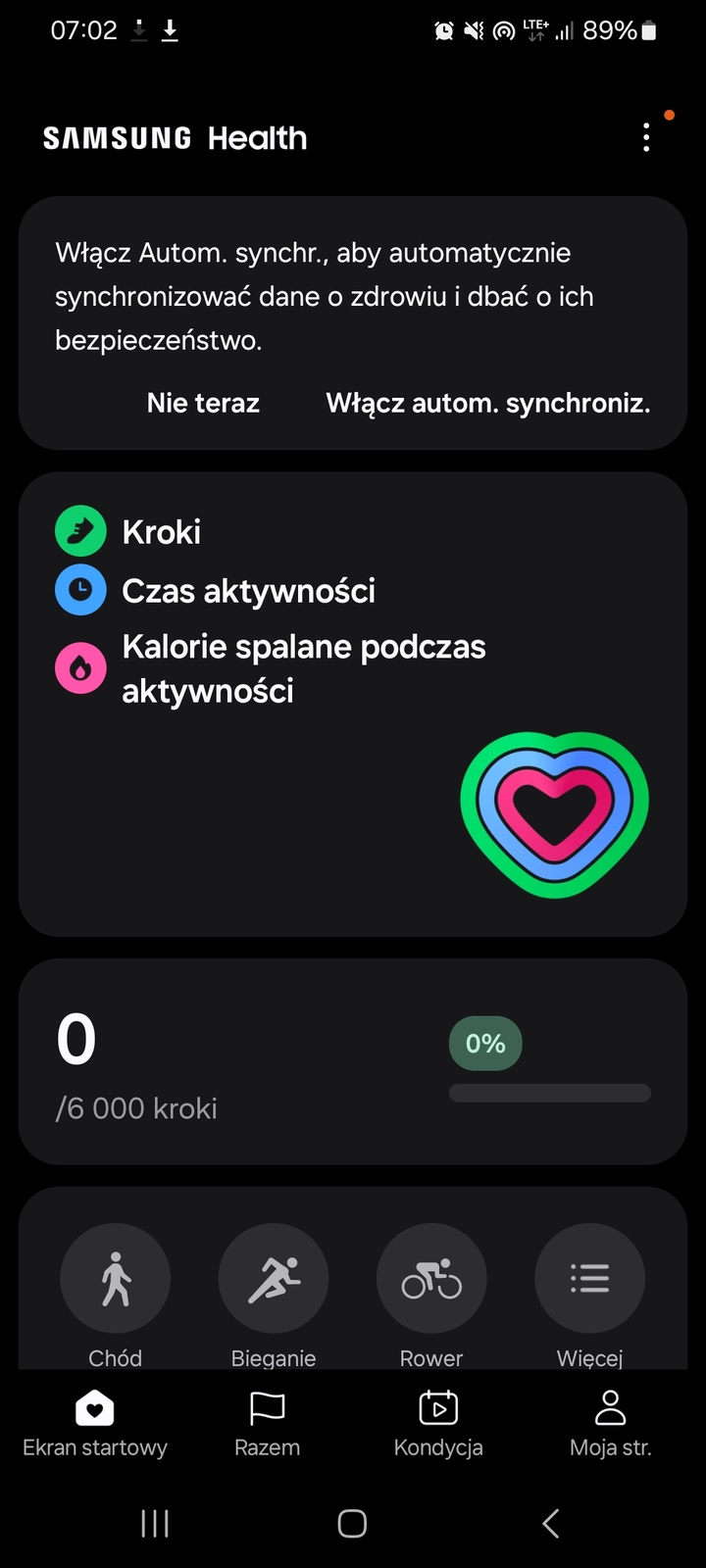Go back with the system back button
Screen dimensions: 706x1568
point(550,1523)
